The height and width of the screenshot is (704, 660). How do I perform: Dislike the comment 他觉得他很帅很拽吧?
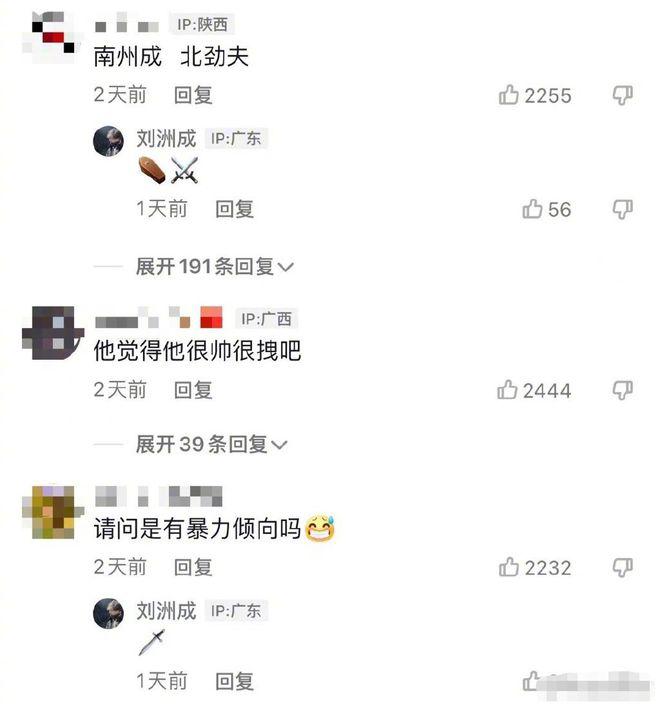point(622,389)
